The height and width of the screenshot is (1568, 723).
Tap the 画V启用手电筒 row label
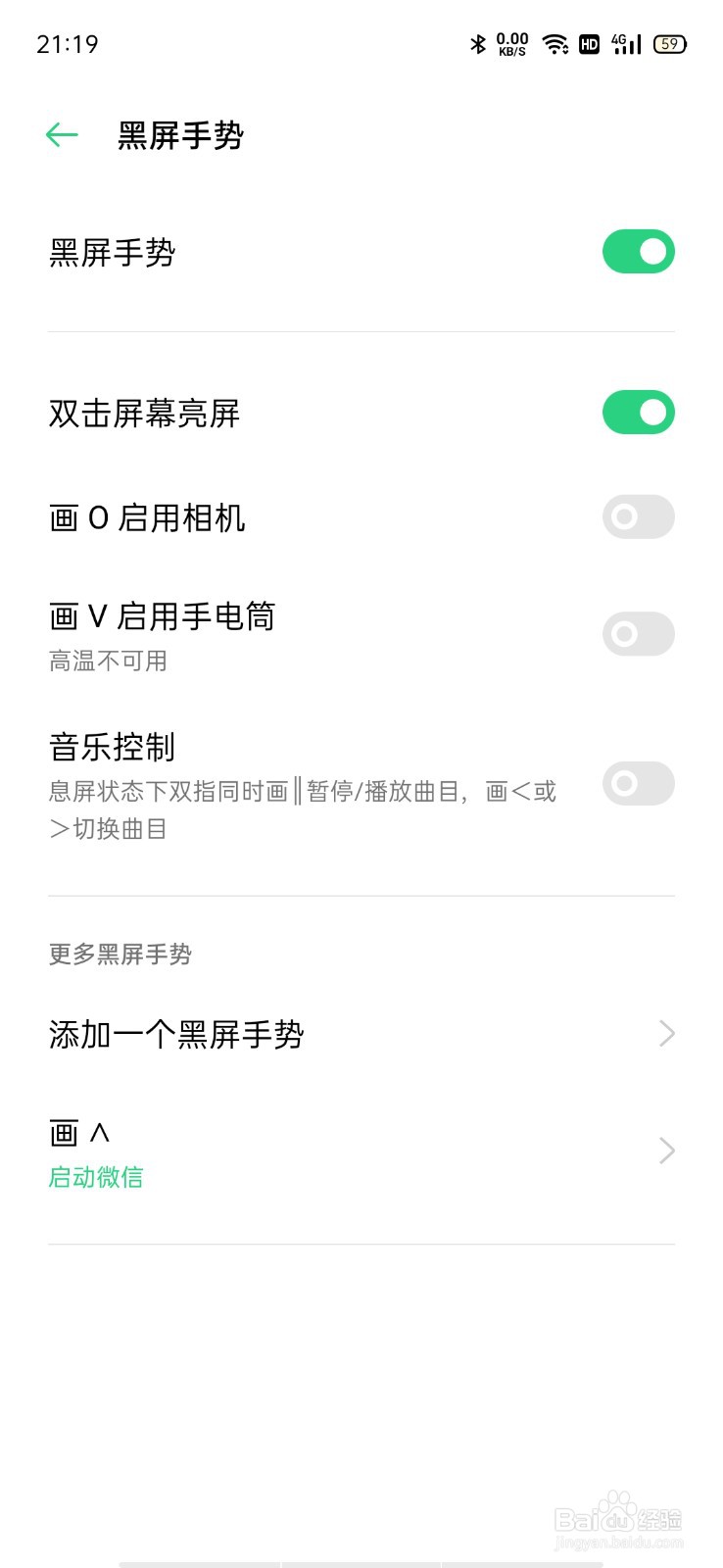coord(163,615)
